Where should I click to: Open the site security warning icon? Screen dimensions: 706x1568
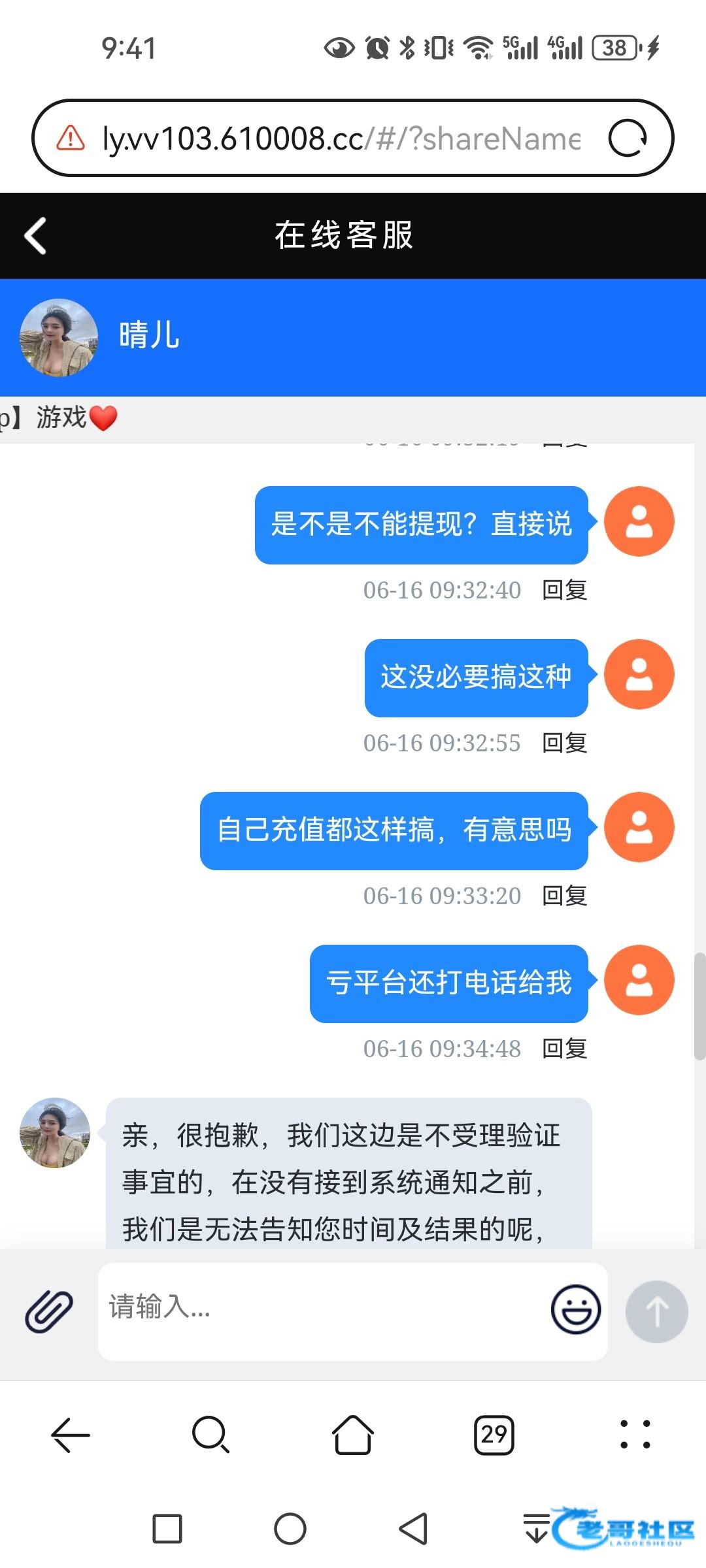click(x=71, y=139)
